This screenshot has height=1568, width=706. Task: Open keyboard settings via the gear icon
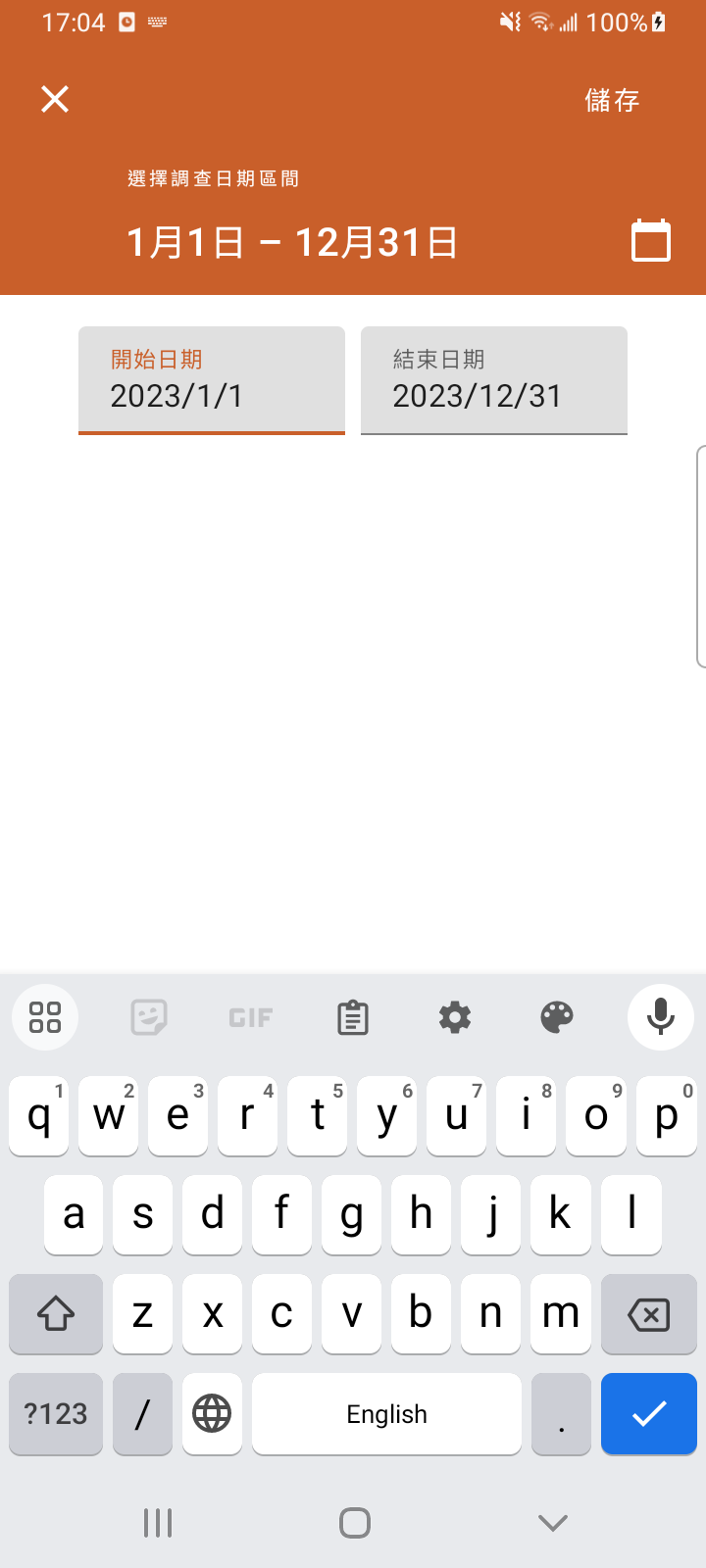pyautogui.click(x=455, y=1017)
